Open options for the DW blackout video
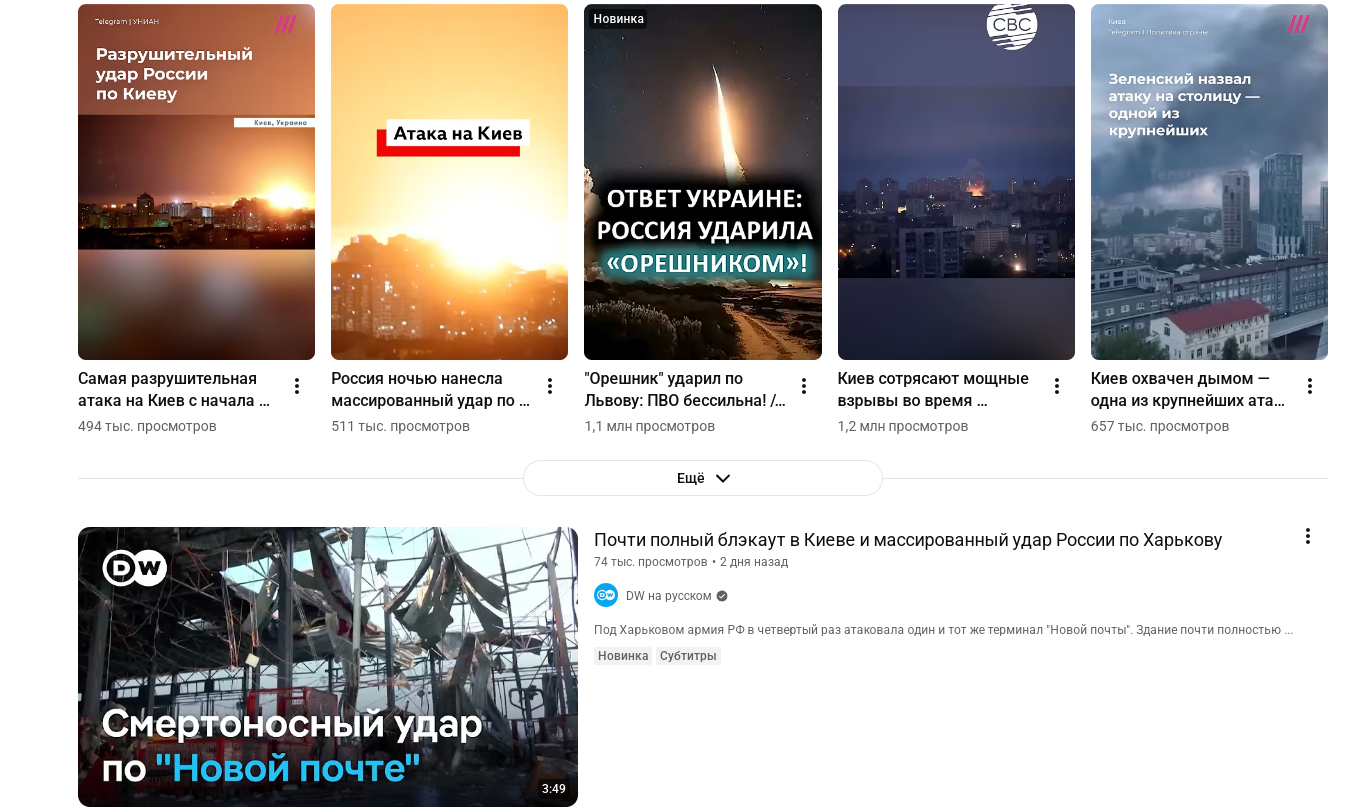 (x=1307, y=536)
